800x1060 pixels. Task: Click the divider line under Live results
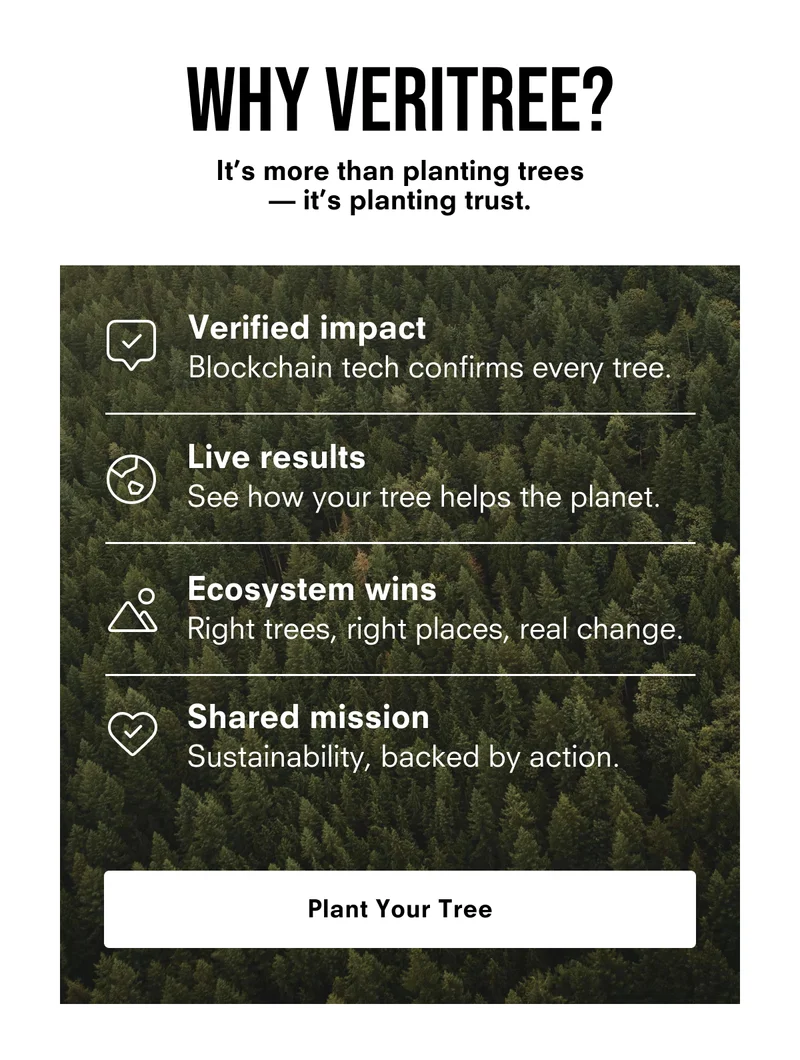coord(400,540)
